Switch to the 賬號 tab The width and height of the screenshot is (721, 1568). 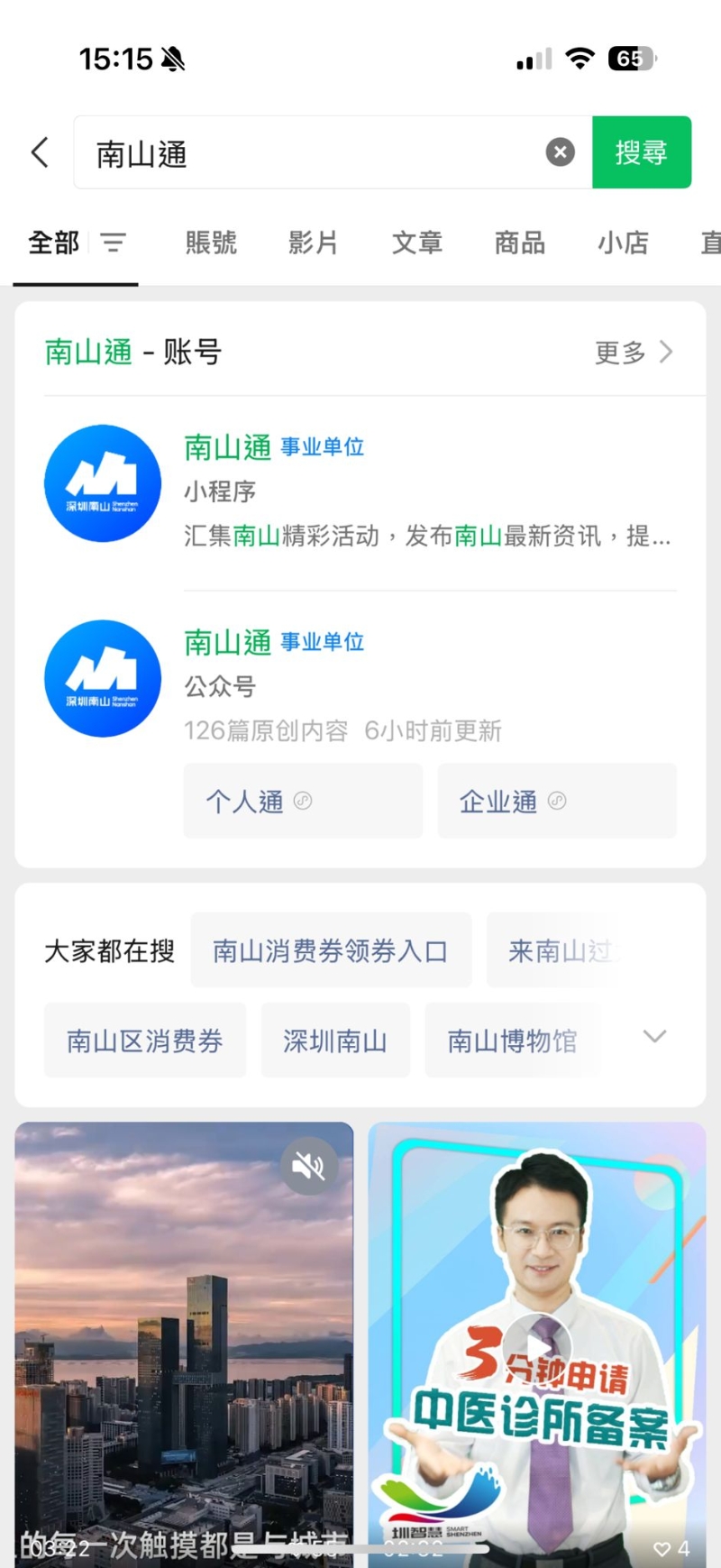(211, 243)
